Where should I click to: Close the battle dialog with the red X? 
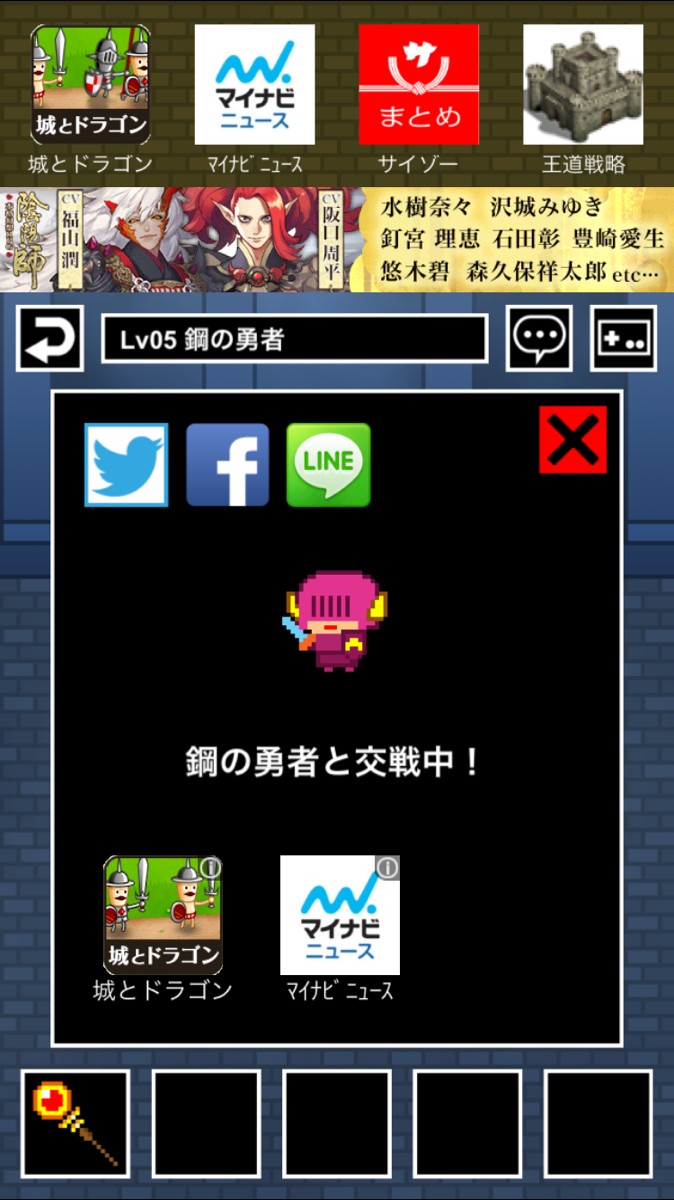click(x=573, y=440)
